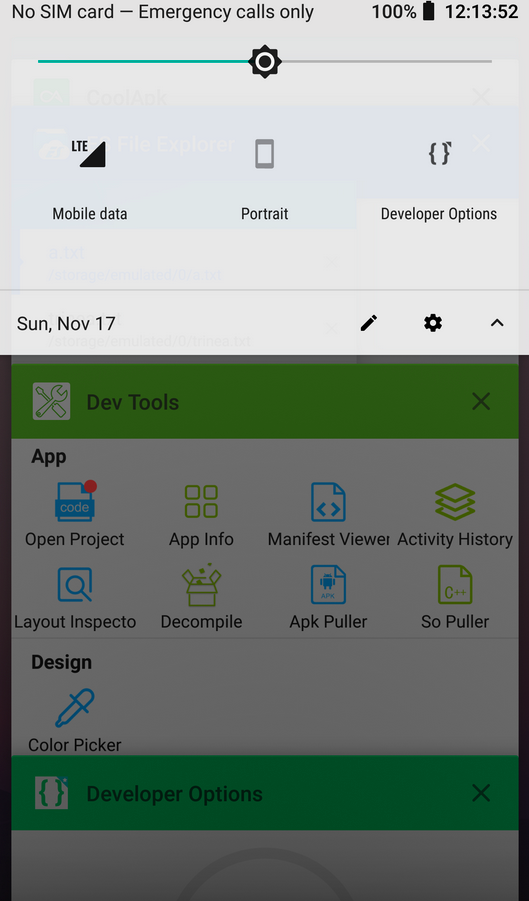The width and height of the screenshot is (529, 901).
Task: Toggle the Mobile data quick tile
Action: tap(90, 177)
